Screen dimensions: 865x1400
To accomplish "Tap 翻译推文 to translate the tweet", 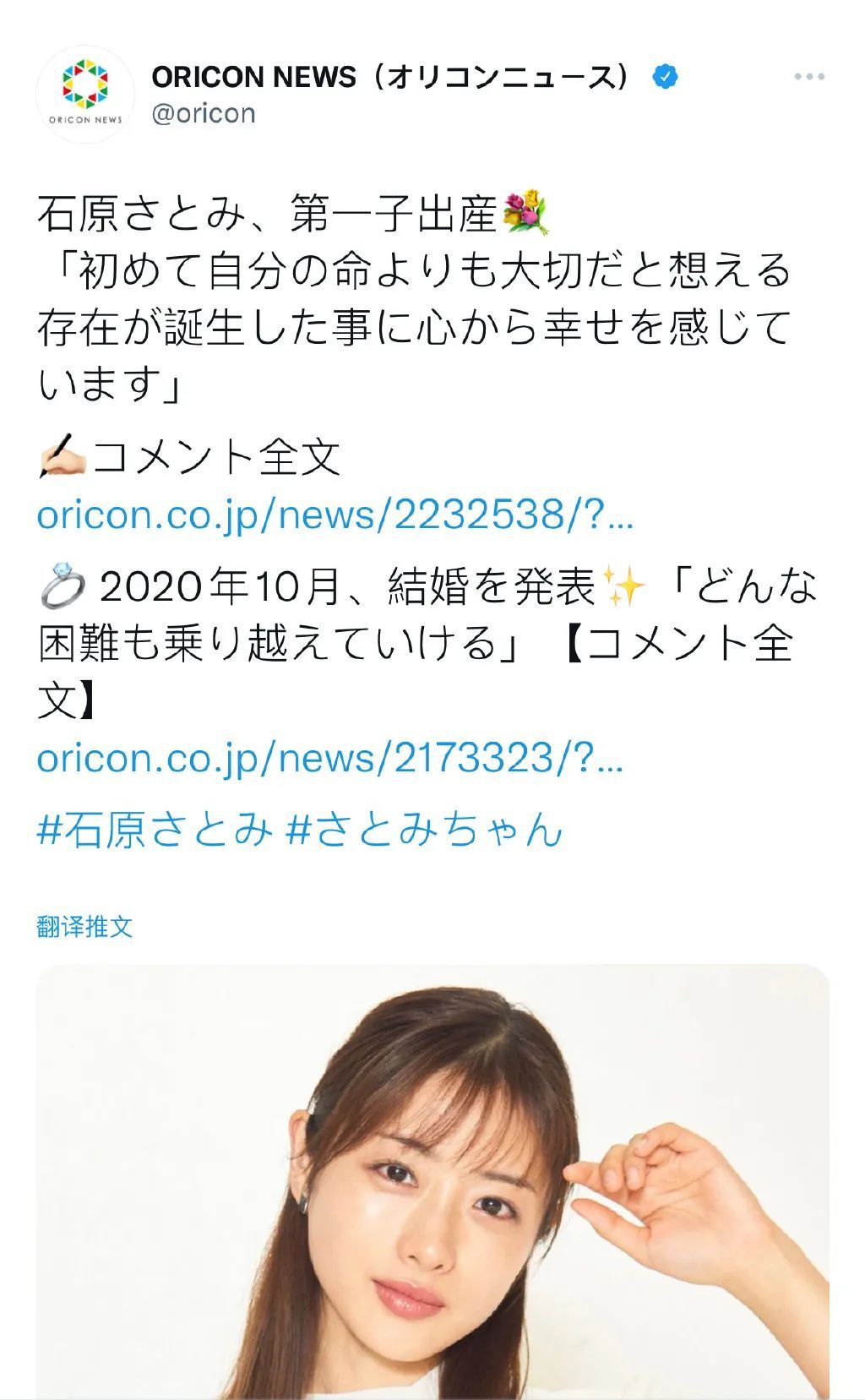I will pos(84,927).
